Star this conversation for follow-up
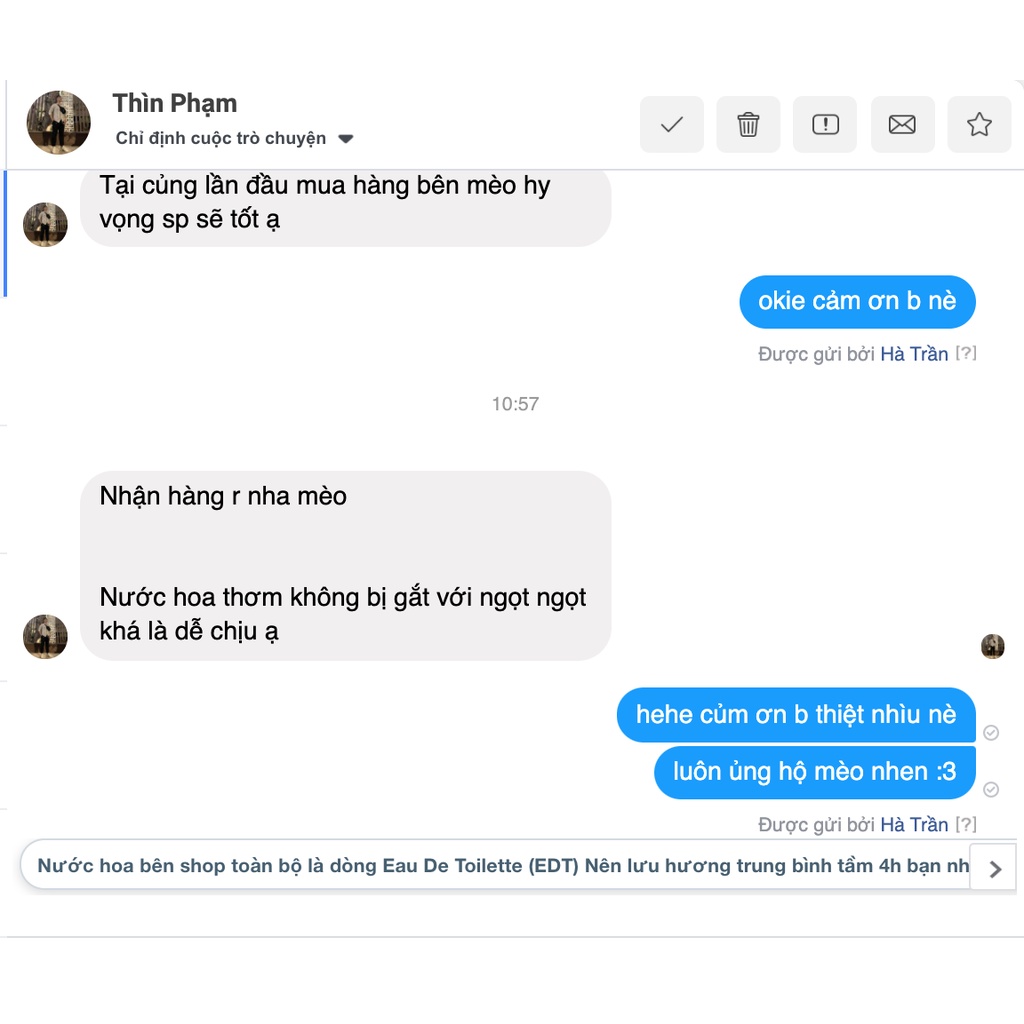The height and width of the screenshot is (1024, 1024). click(979, 125)
